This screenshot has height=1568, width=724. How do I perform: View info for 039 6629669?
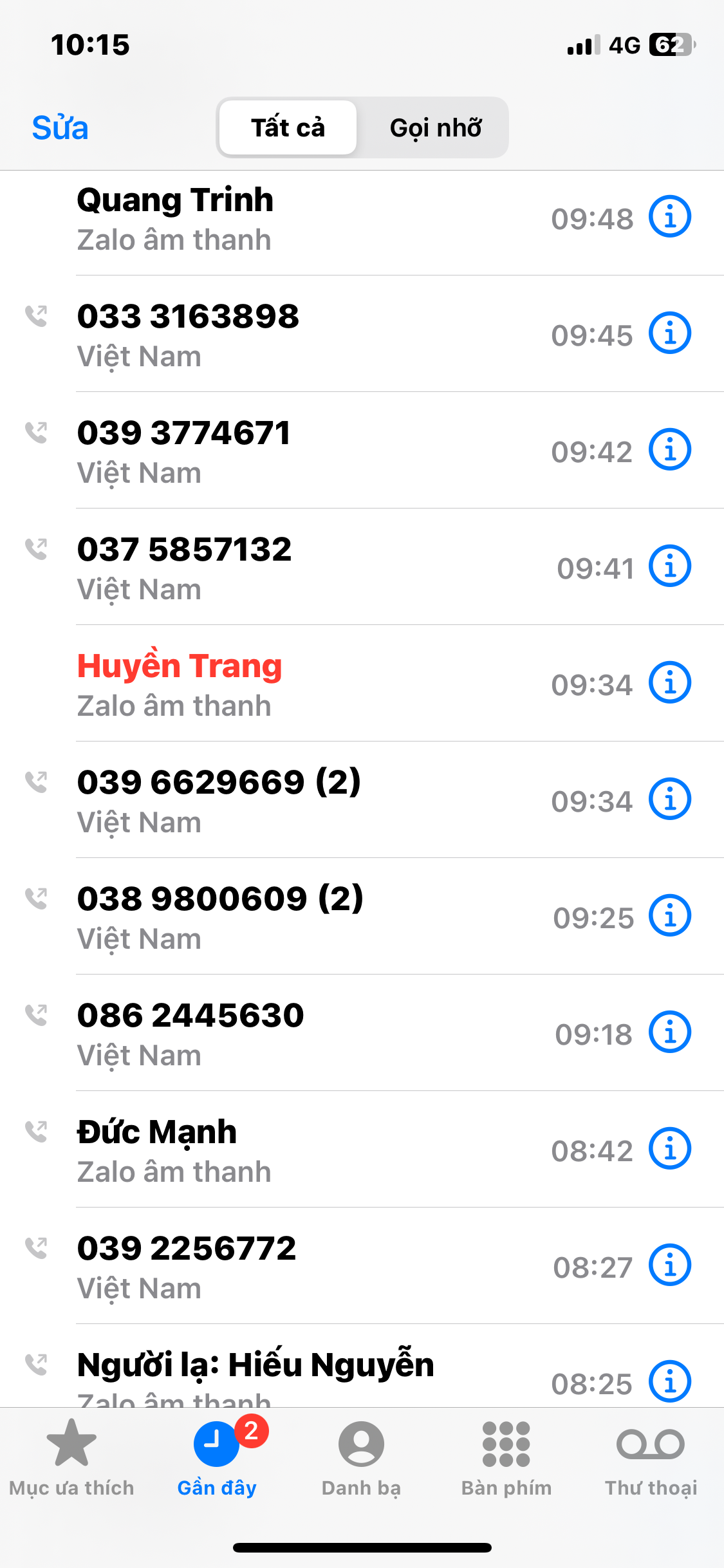tap(669, 799)
